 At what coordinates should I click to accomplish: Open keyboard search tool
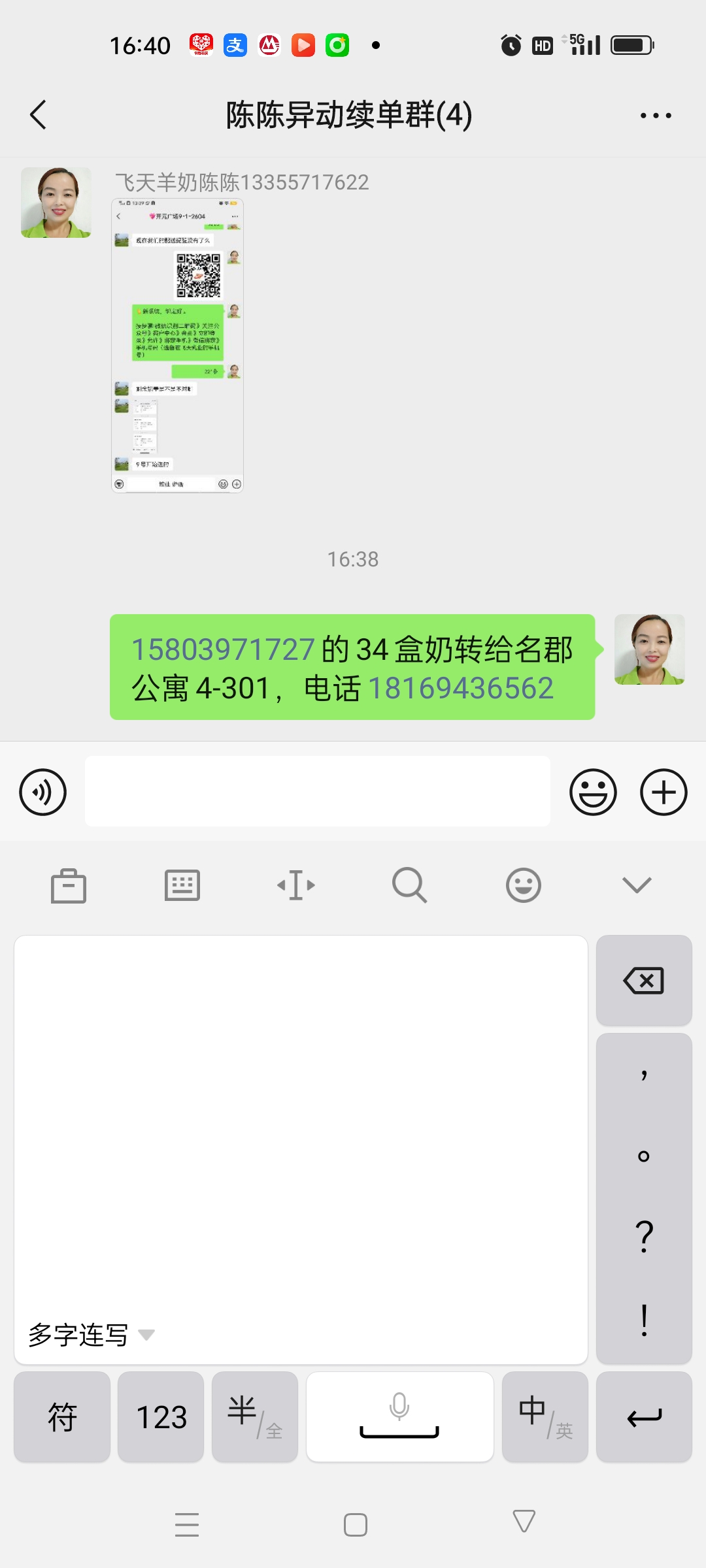(410, 886)
